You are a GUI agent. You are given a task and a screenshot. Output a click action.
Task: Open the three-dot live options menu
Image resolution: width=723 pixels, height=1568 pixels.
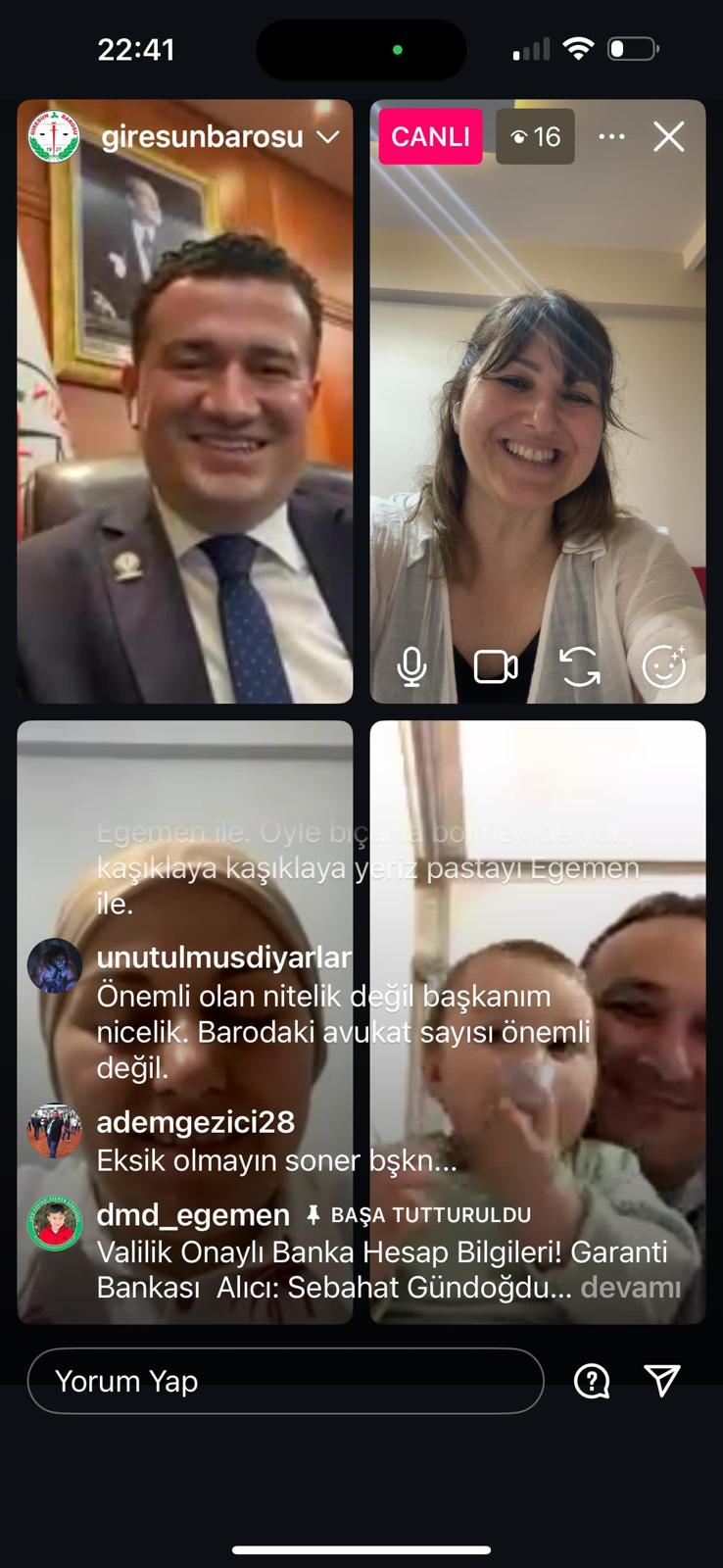611,137
